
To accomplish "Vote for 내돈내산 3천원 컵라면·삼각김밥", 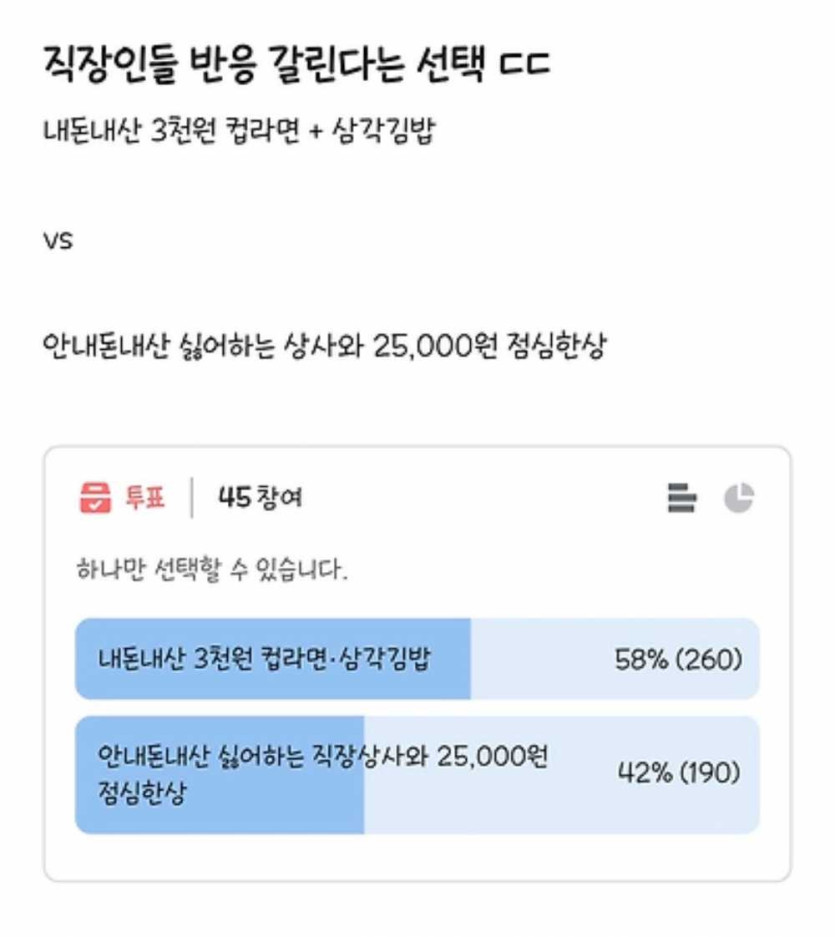I will (x=416, y=659).
